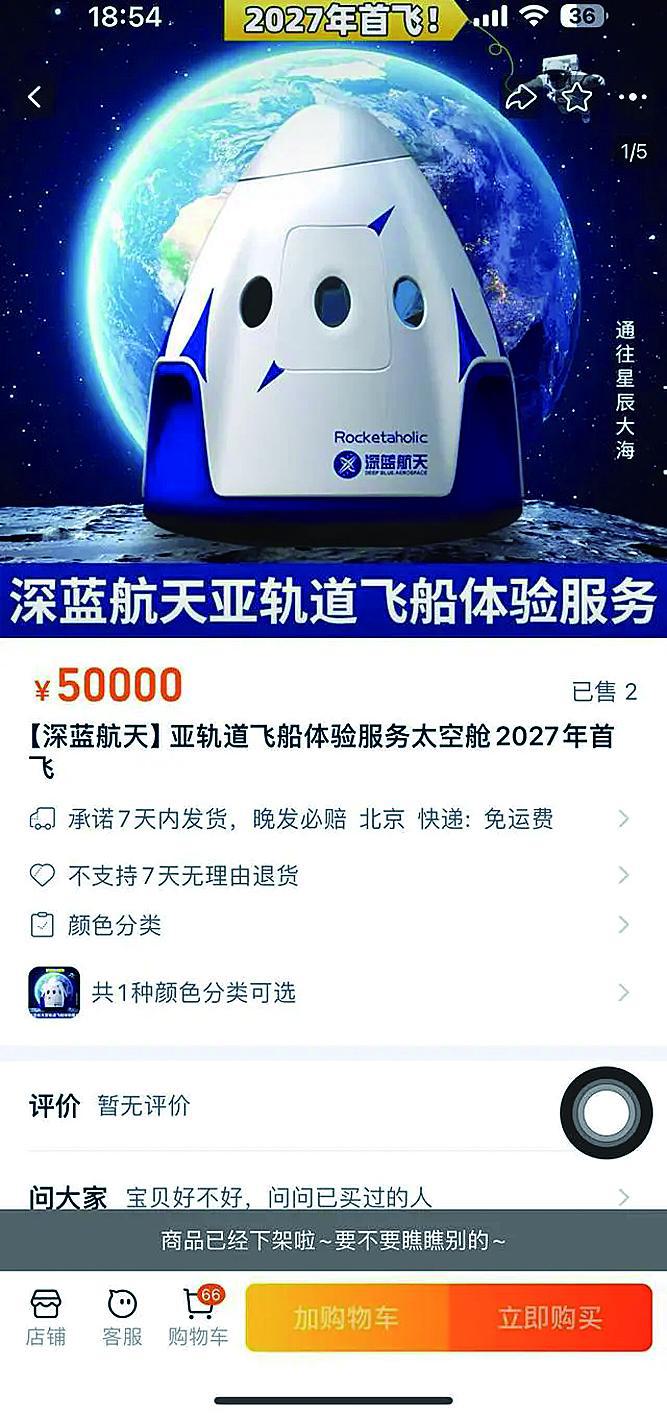
Task: Open the 店铺 store page
Action: click(46, 1317)
